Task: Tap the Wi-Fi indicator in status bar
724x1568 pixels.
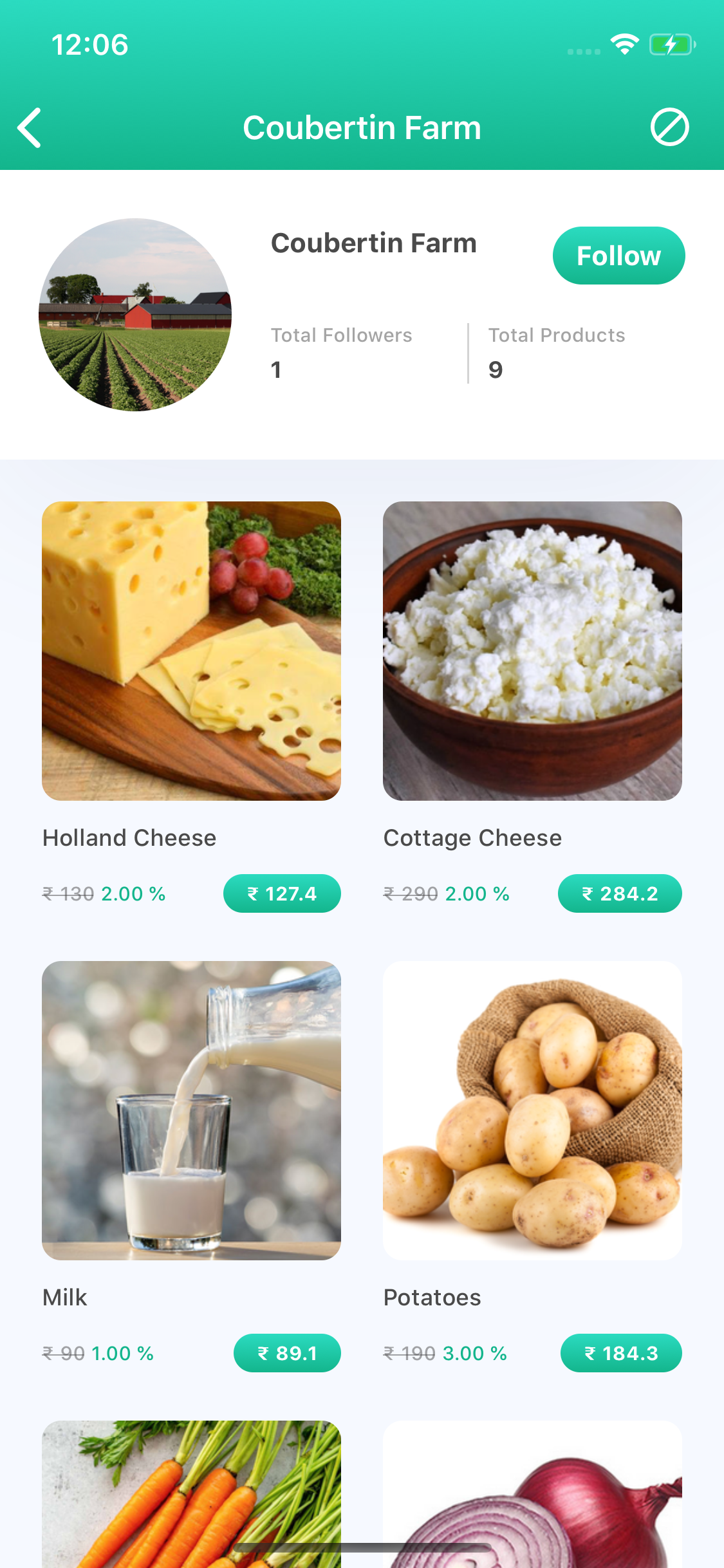Action: tap(624, 43)
